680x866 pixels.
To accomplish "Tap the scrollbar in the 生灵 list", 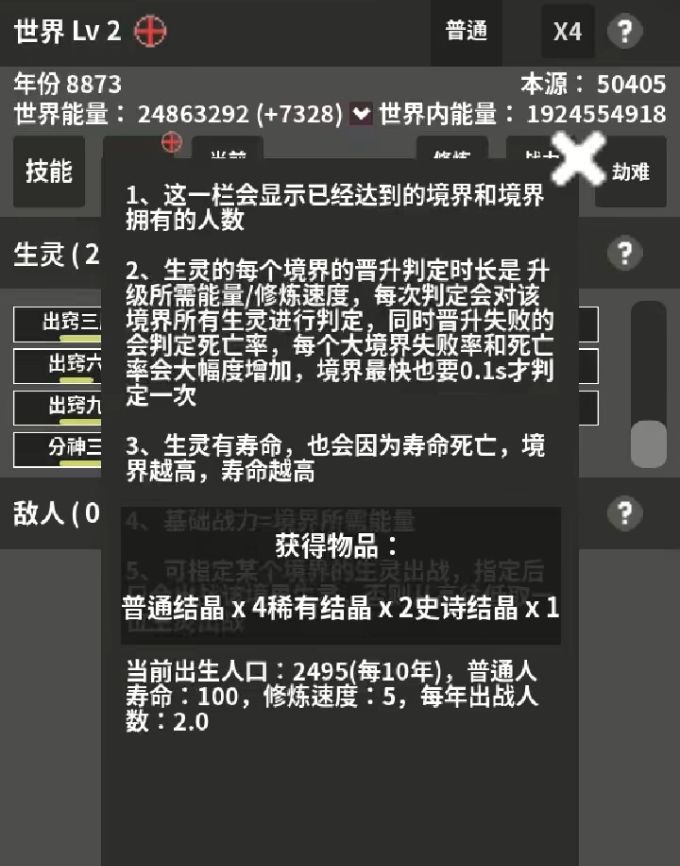I will click(x=649, y=442).
